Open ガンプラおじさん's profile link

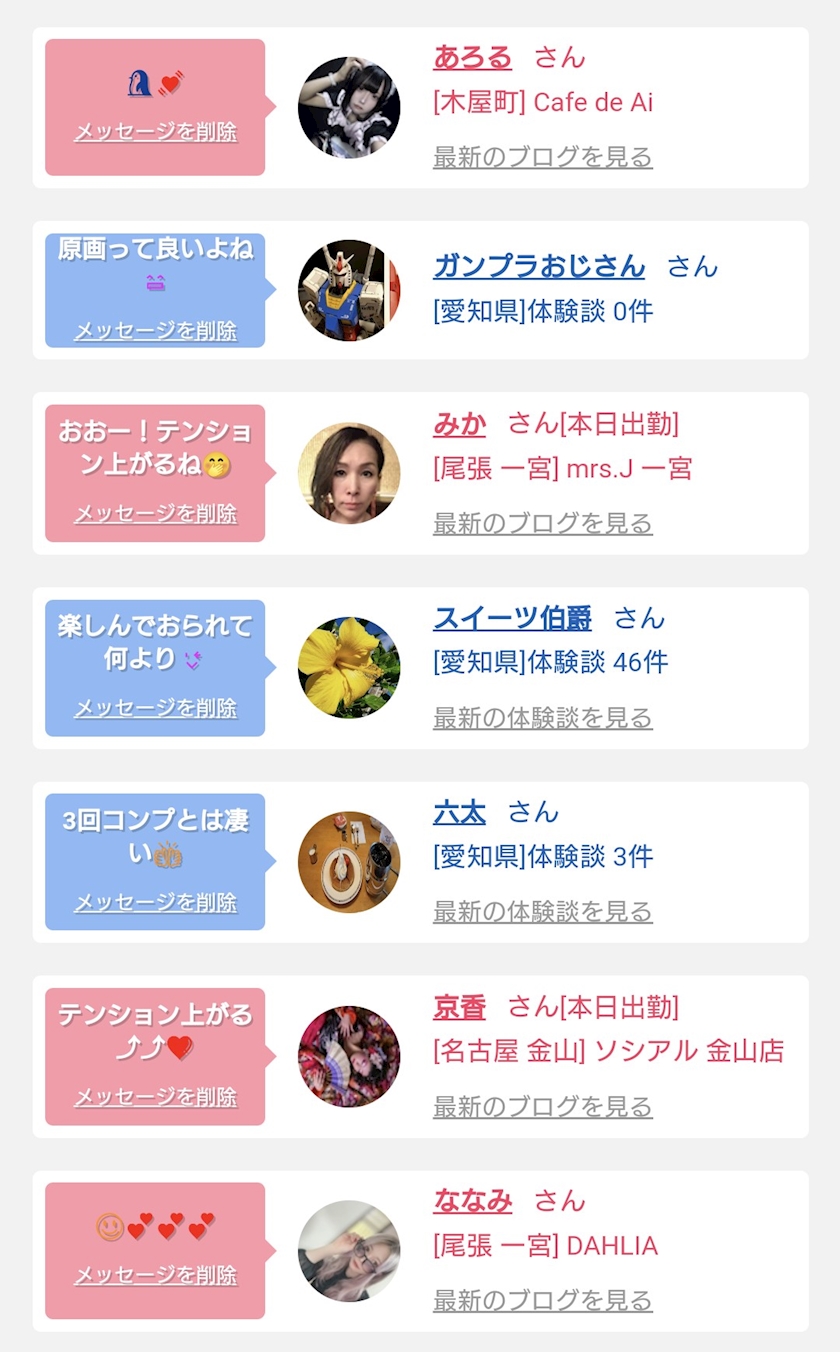pyautogui.click(x=539, y=266)
